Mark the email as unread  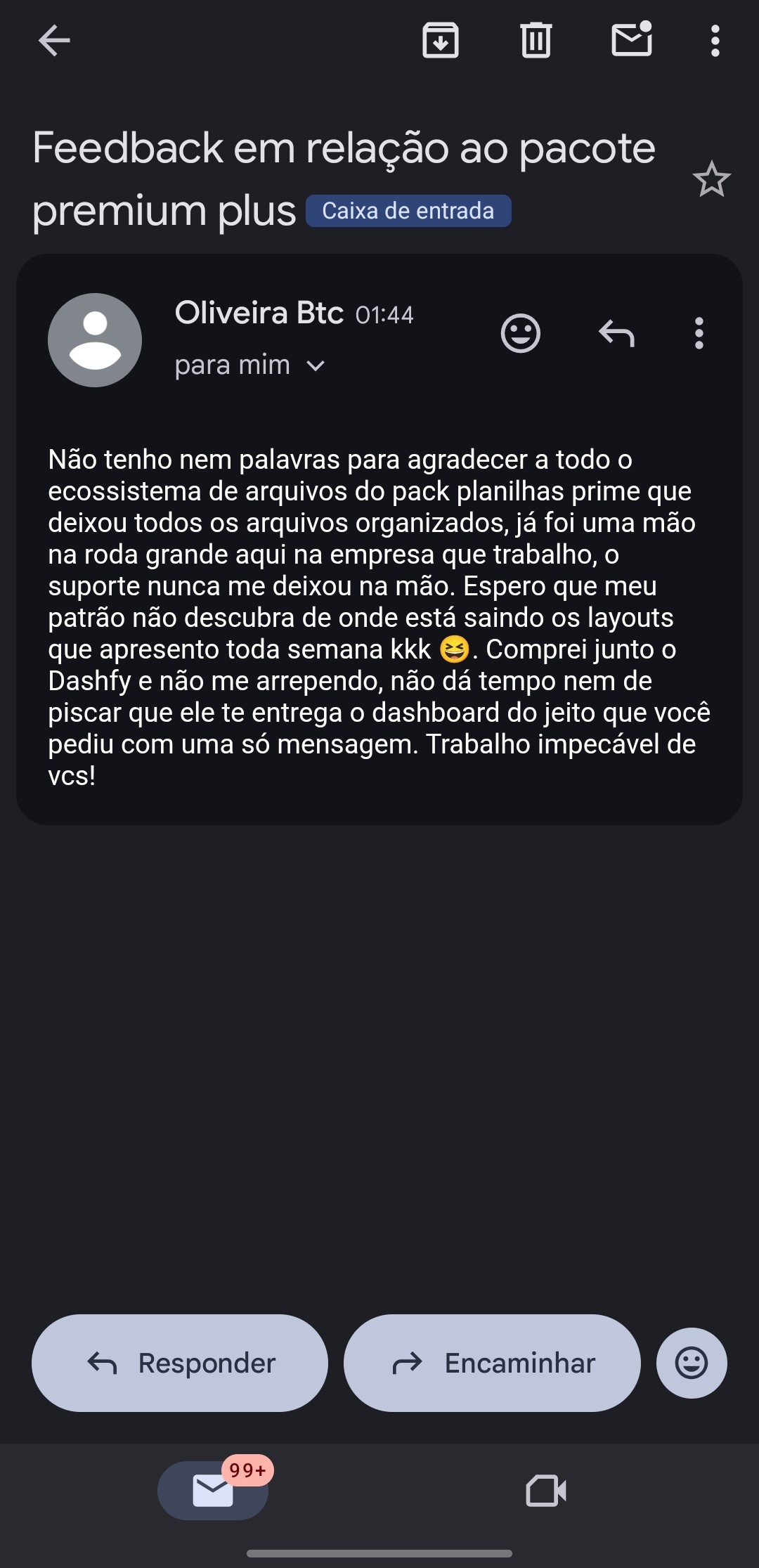(x=631, y=40)
